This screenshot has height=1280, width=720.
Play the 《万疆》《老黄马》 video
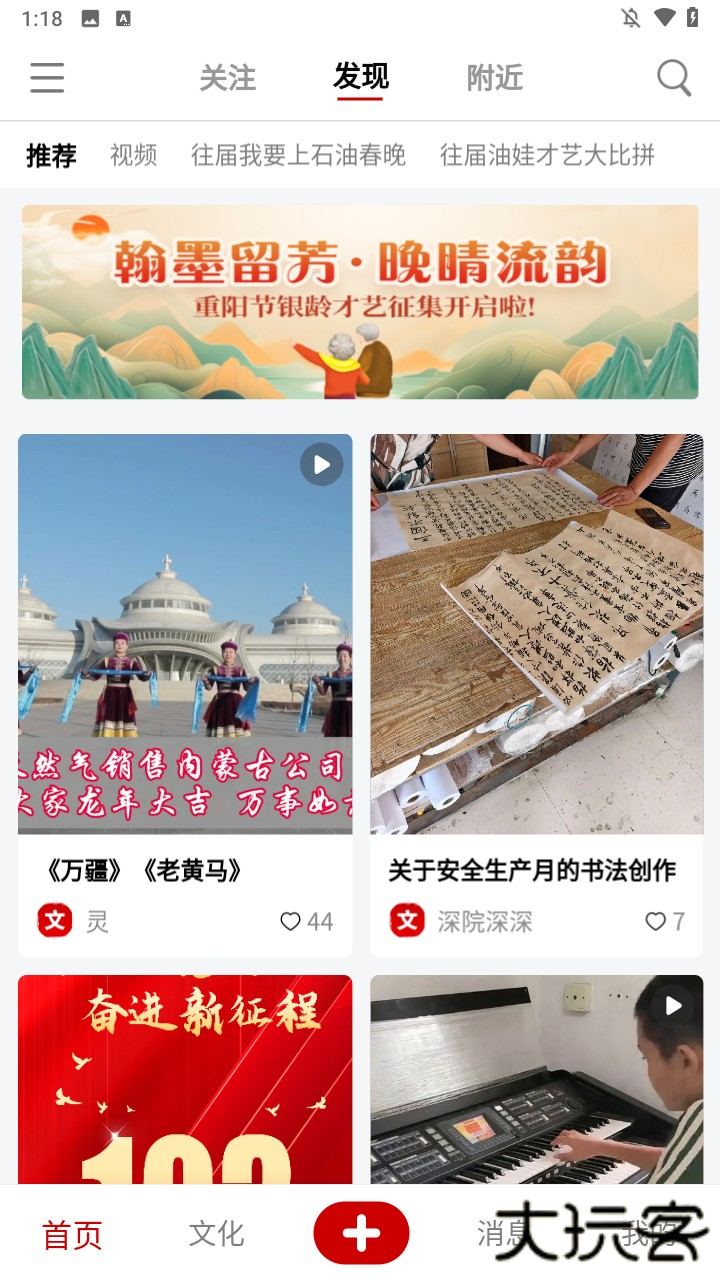pyautogui.click(x=320, y=464)
